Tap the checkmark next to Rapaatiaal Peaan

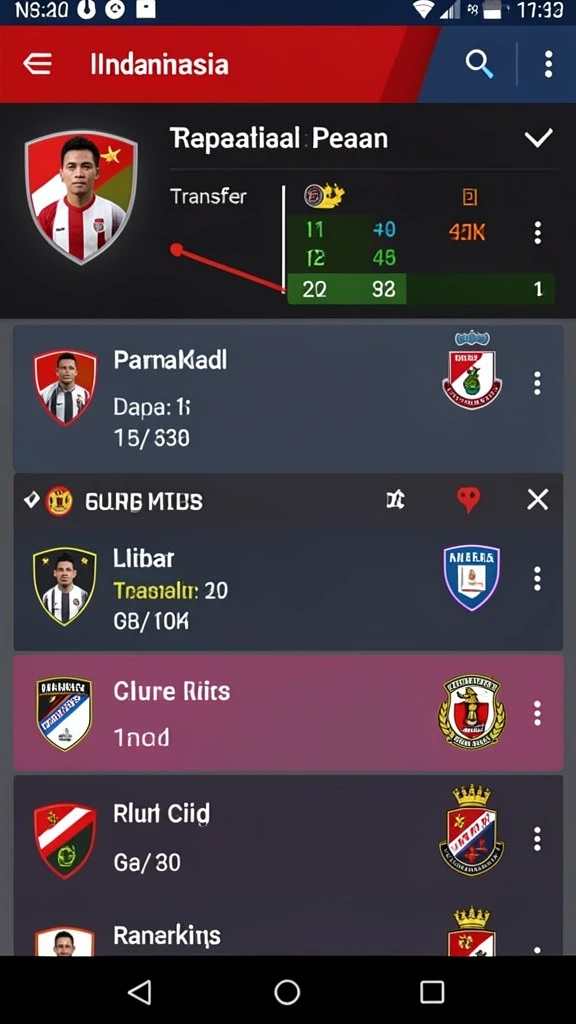point(539,138)
